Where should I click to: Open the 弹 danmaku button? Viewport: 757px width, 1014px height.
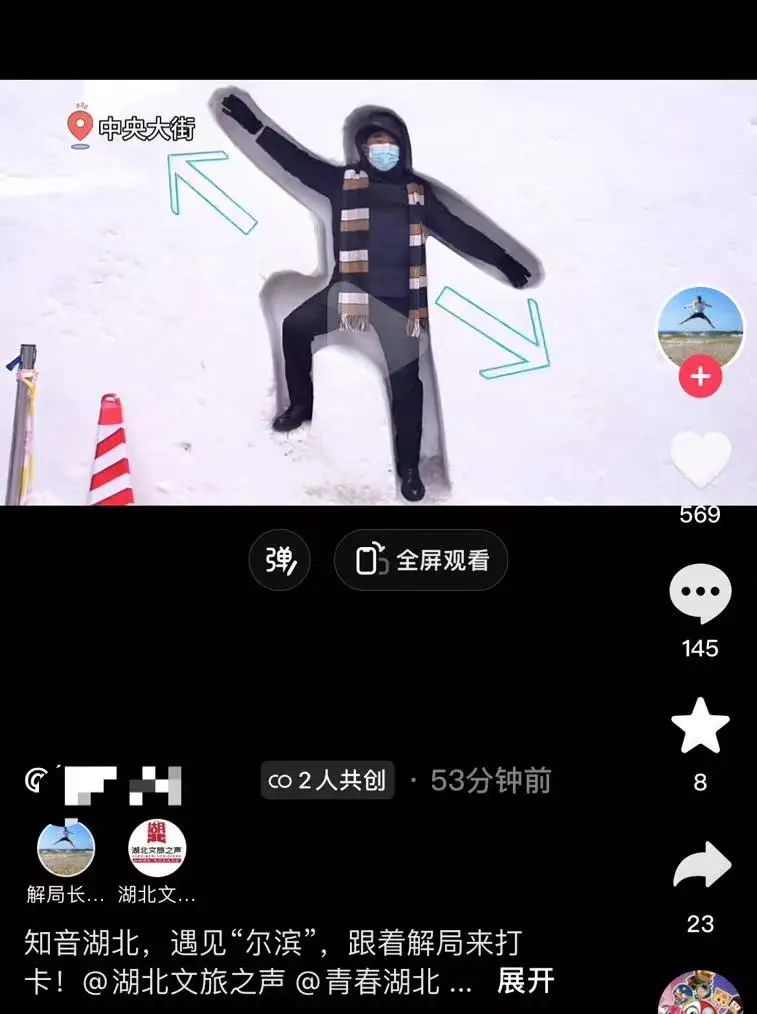(x=279, y=560)
